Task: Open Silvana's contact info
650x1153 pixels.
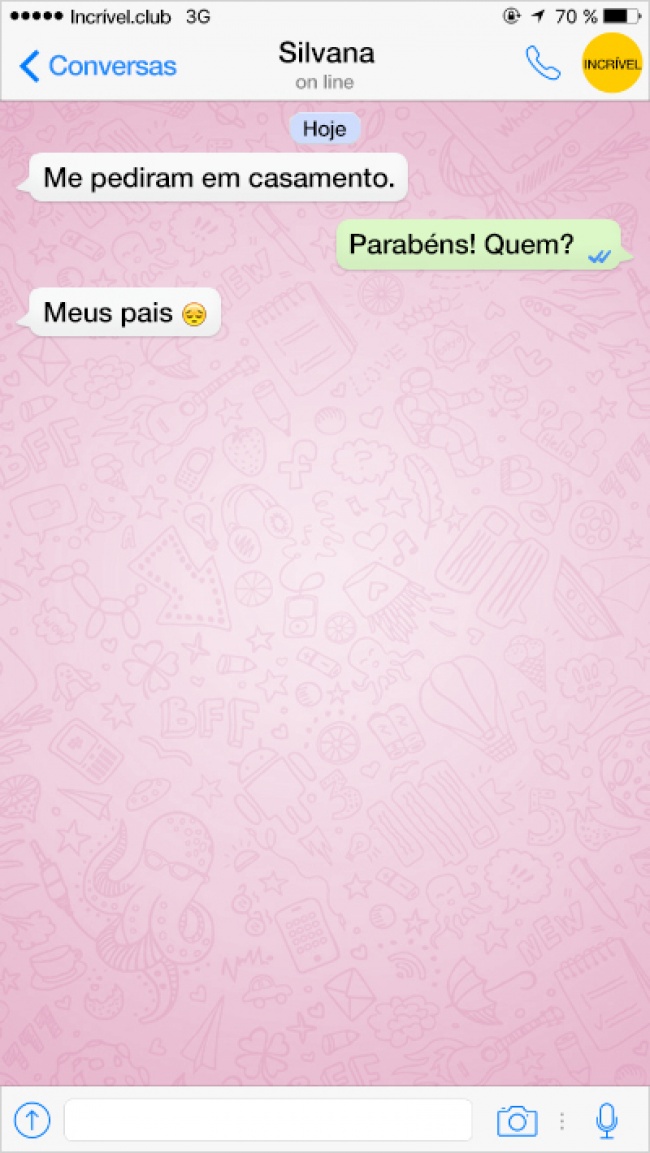Action: [325, 64]
